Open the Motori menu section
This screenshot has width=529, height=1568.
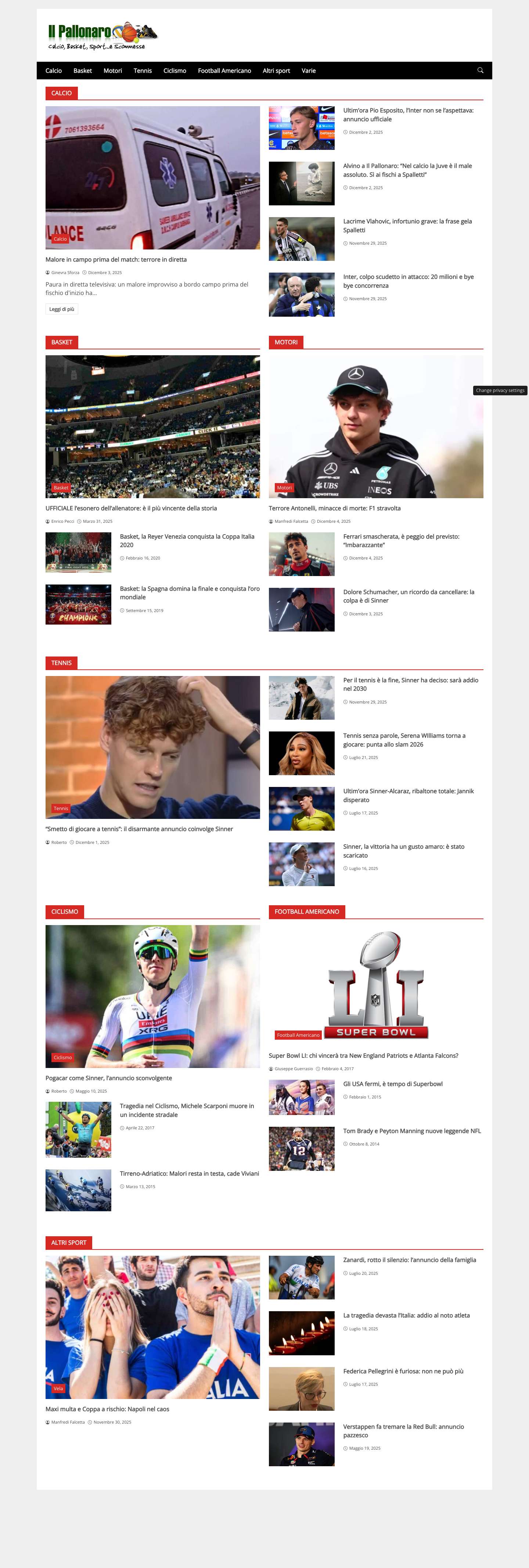click(113, 71)
